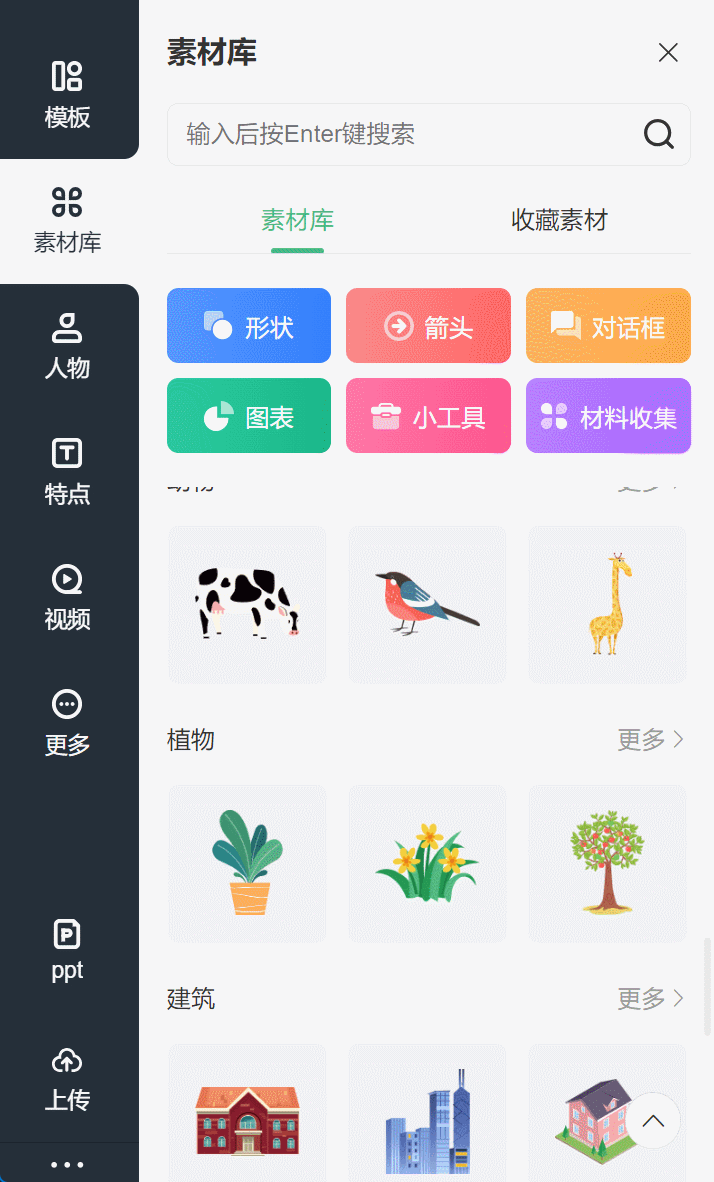The width and height of the screenshot is (714, 1182).
Task: Select the giraffe illustration
Action: pyautogui.click(x=608, y=605)
